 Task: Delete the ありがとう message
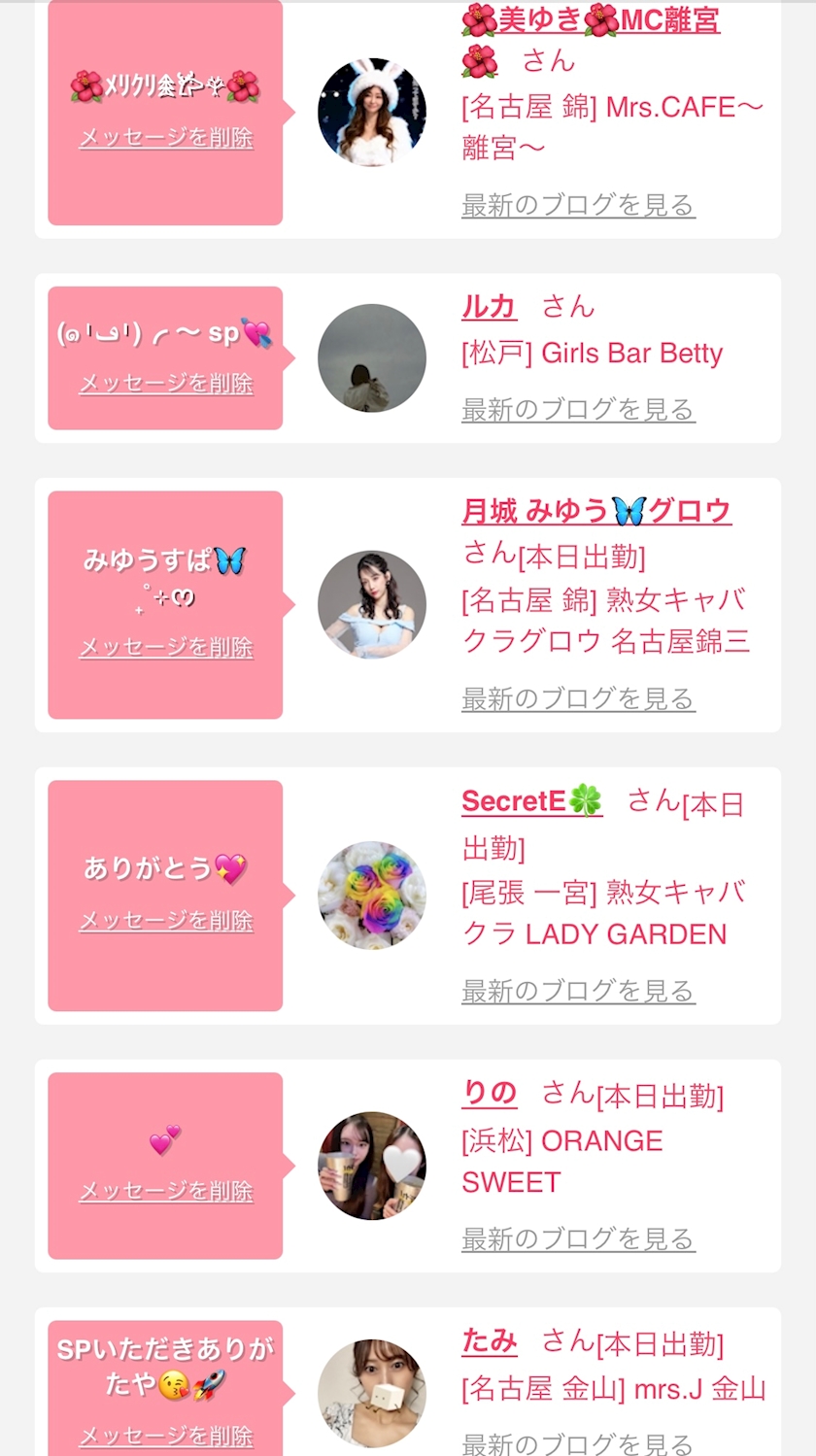pyautogui.click(x=166, y=921)
